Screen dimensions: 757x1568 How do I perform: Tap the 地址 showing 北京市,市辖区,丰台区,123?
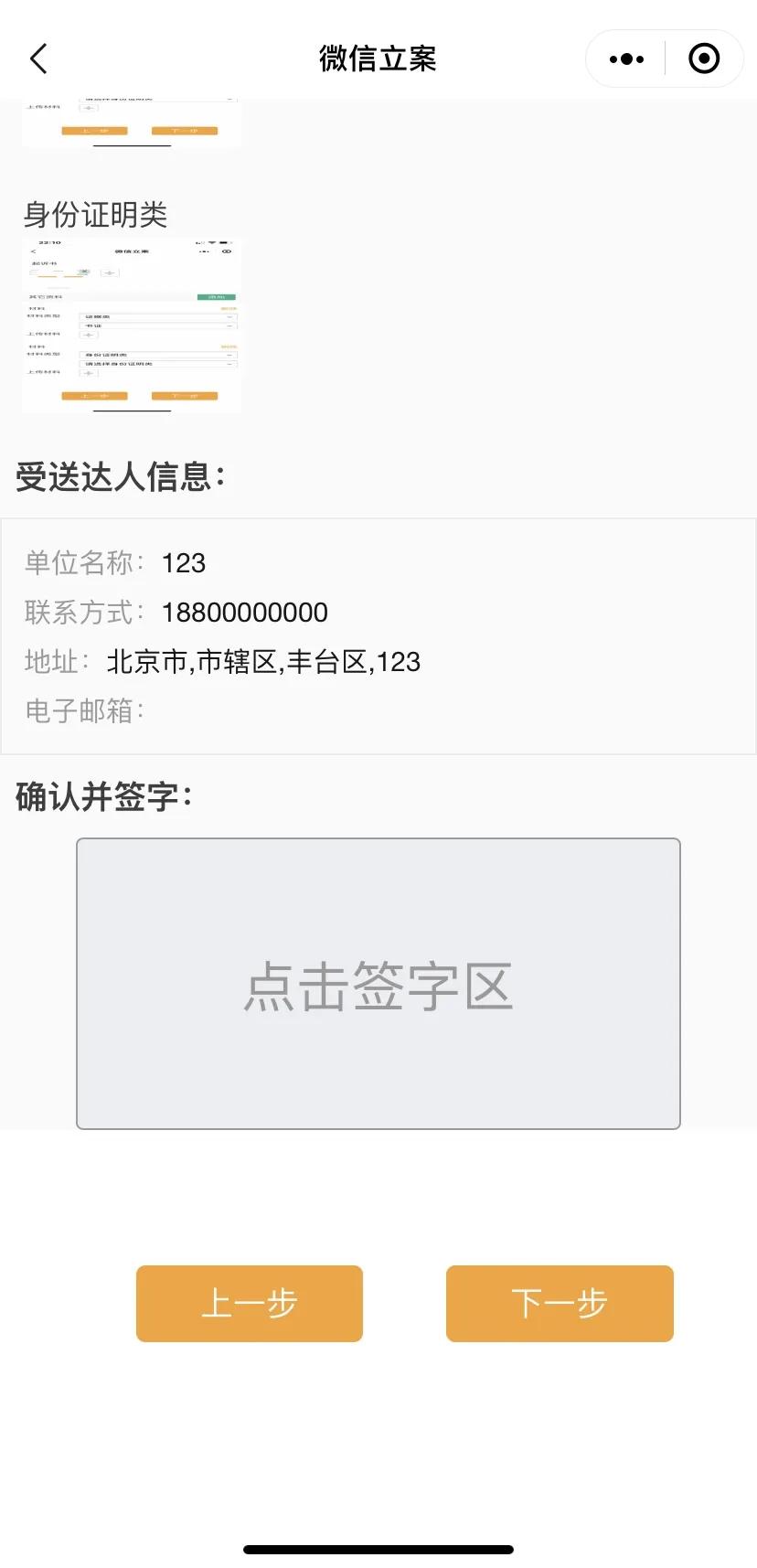point(263,661)
